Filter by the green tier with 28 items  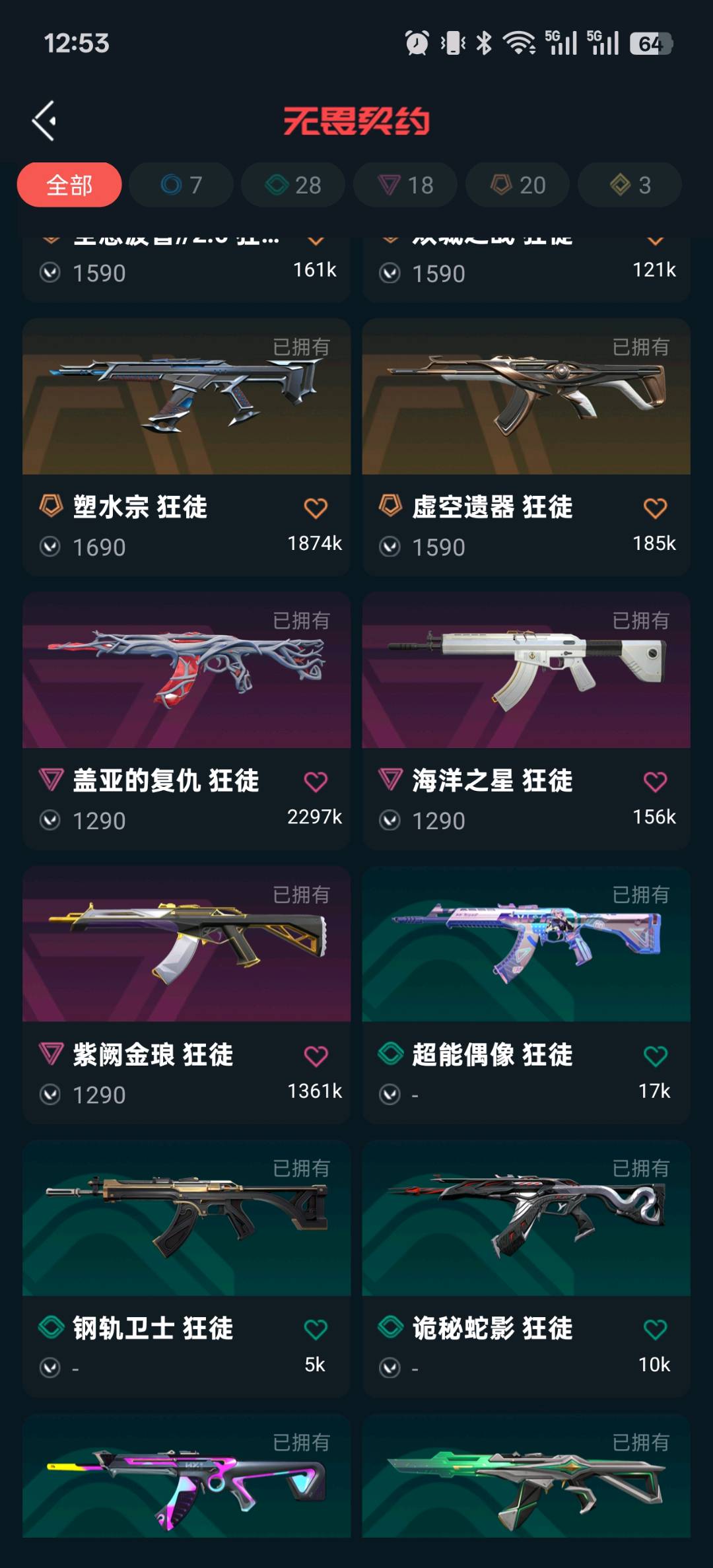293,185
